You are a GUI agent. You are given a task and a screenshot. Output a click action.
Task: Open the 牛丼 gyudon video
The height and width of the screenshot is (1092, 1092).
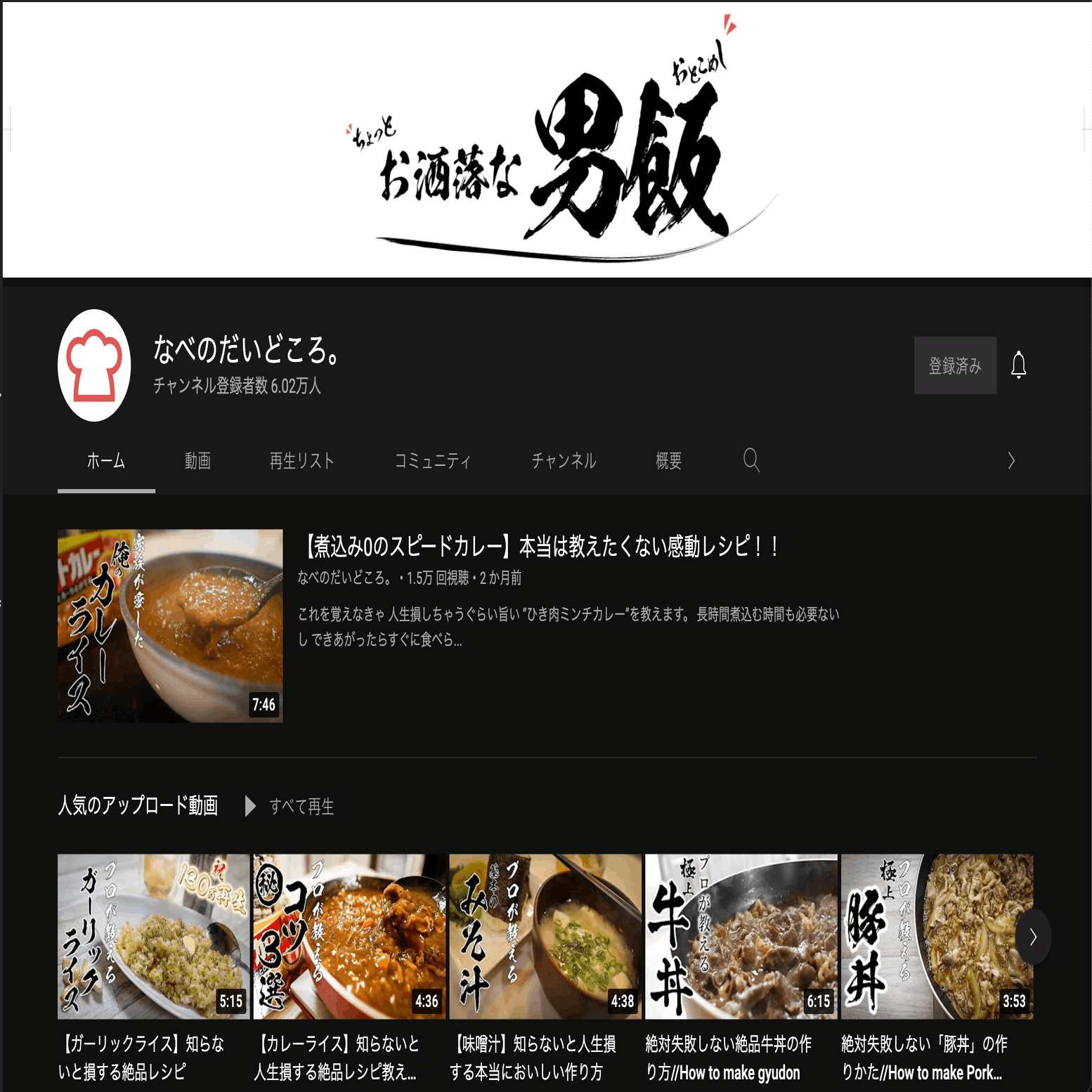(x=741, y=936)
